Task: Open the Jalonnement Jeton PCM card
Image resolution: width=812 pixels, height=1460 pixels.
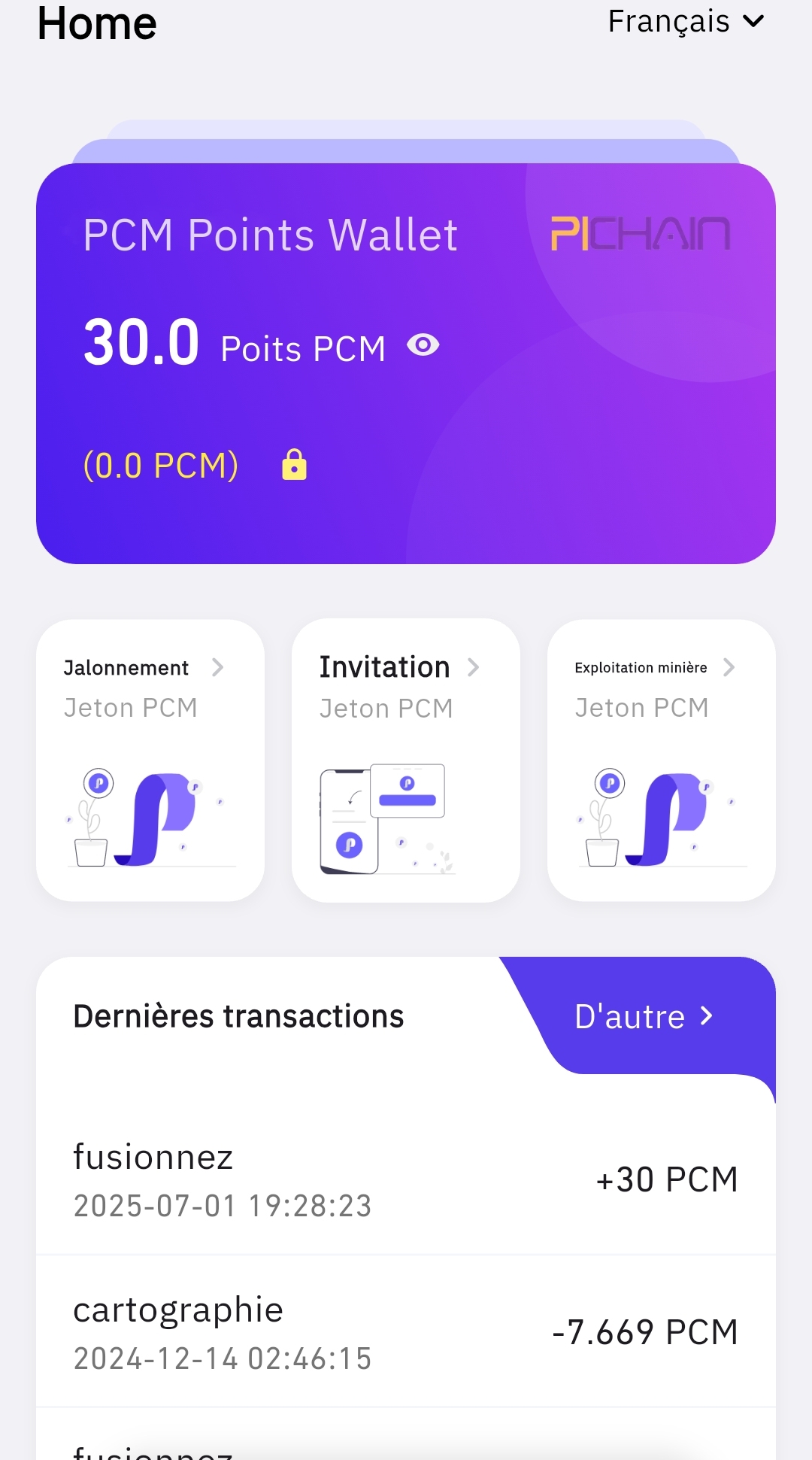Action: tap(150, 760)
